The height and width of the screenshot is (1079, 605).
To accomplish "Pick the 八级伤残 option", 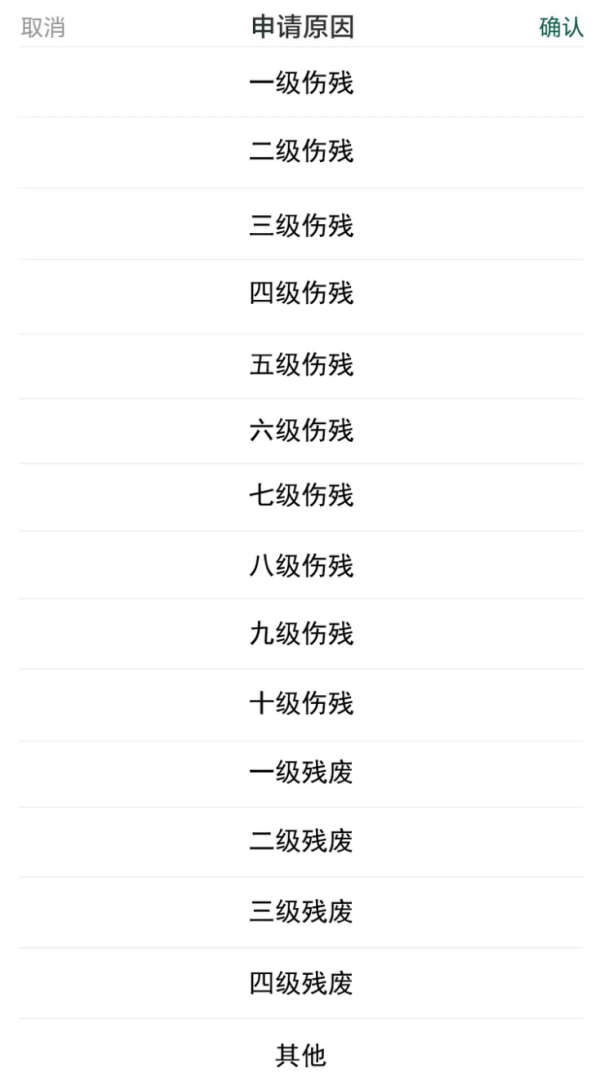I will (x=301, y=566).
